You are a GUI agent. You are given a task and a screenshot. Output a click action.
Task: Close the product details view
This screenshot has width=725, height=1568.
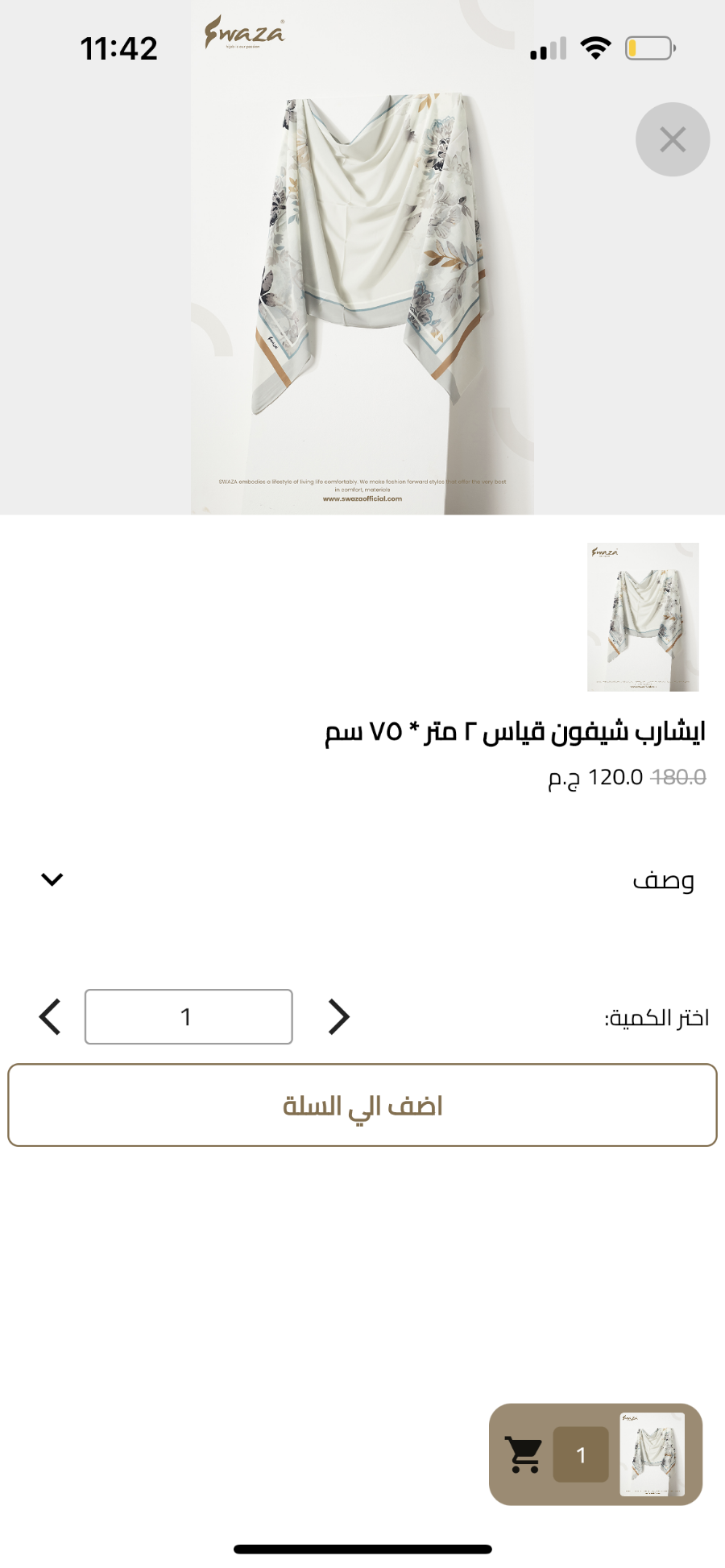click(x=673, y=139)
